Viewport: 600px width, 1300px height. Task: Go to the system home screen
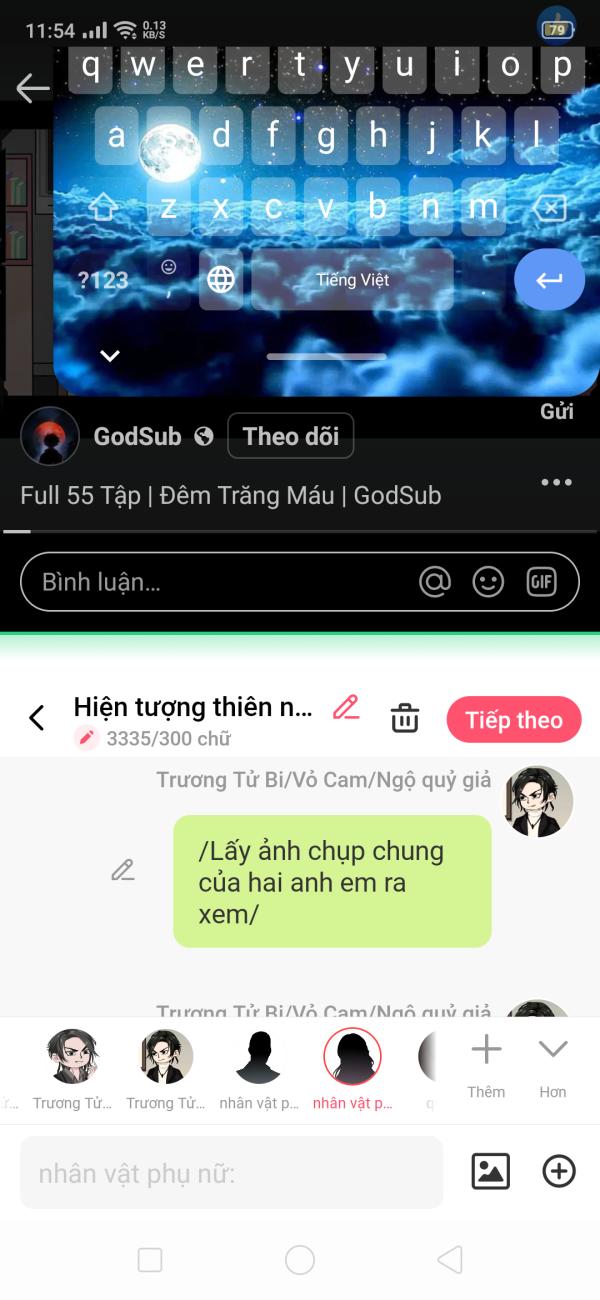pyautogui.click(x=300, y=1260)
